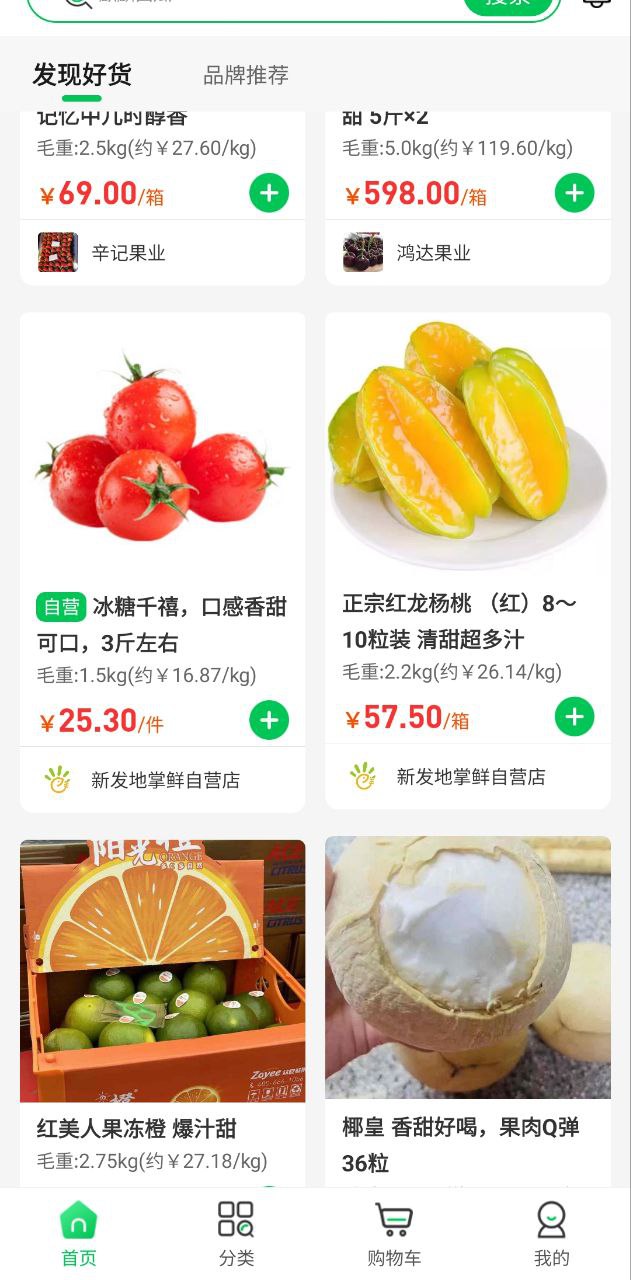The height and width of the screenshot is (1280, 631).
Task: Add the ¥598.00 box to cart
Action: pos(574,193)
